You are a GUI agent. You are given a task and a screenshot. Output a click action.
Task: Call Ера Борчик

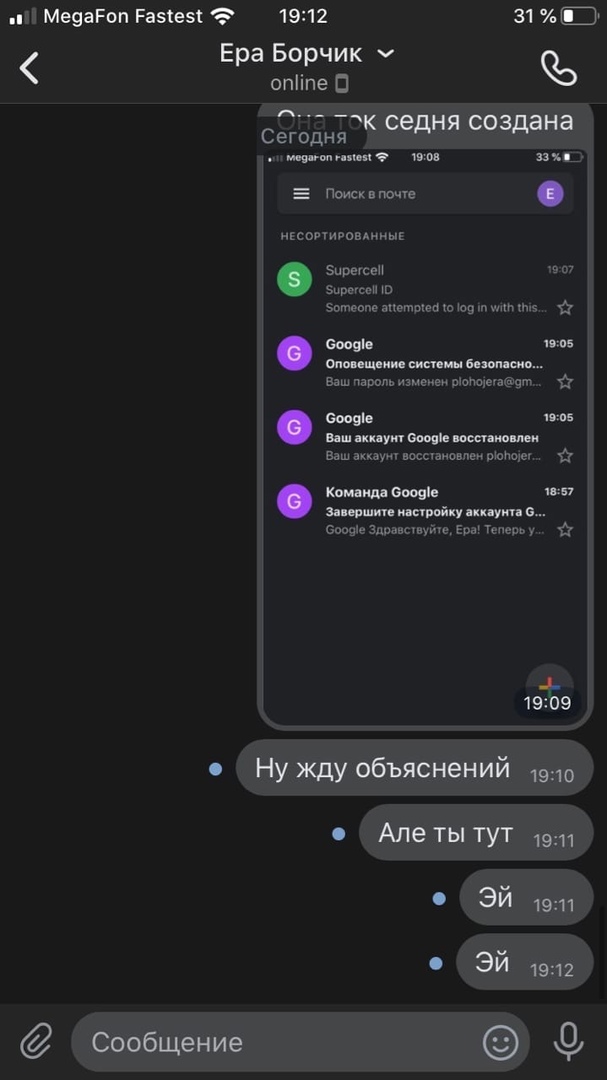tap(558, 68)
